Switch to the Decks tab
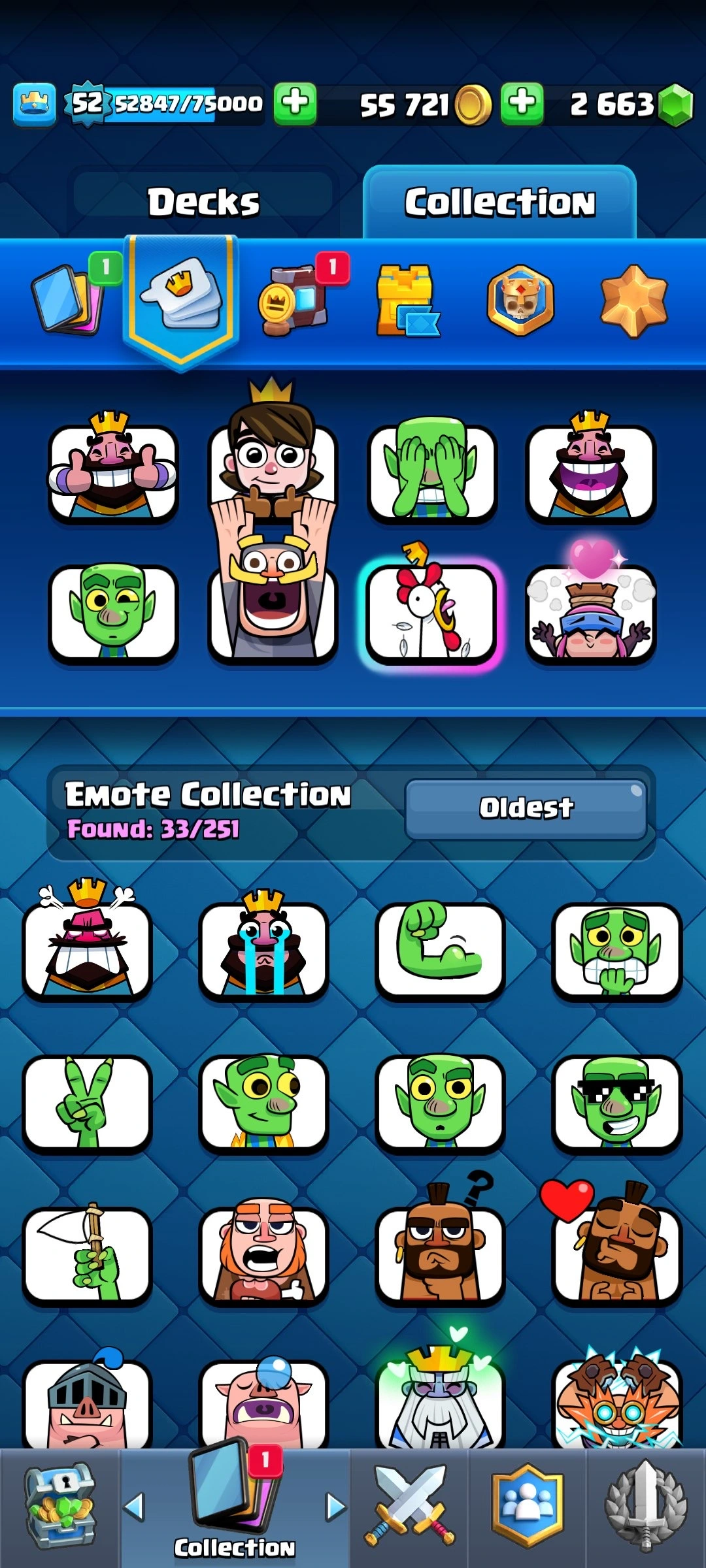This screenshot has height=1568, width=706. [x=203, y=201]
